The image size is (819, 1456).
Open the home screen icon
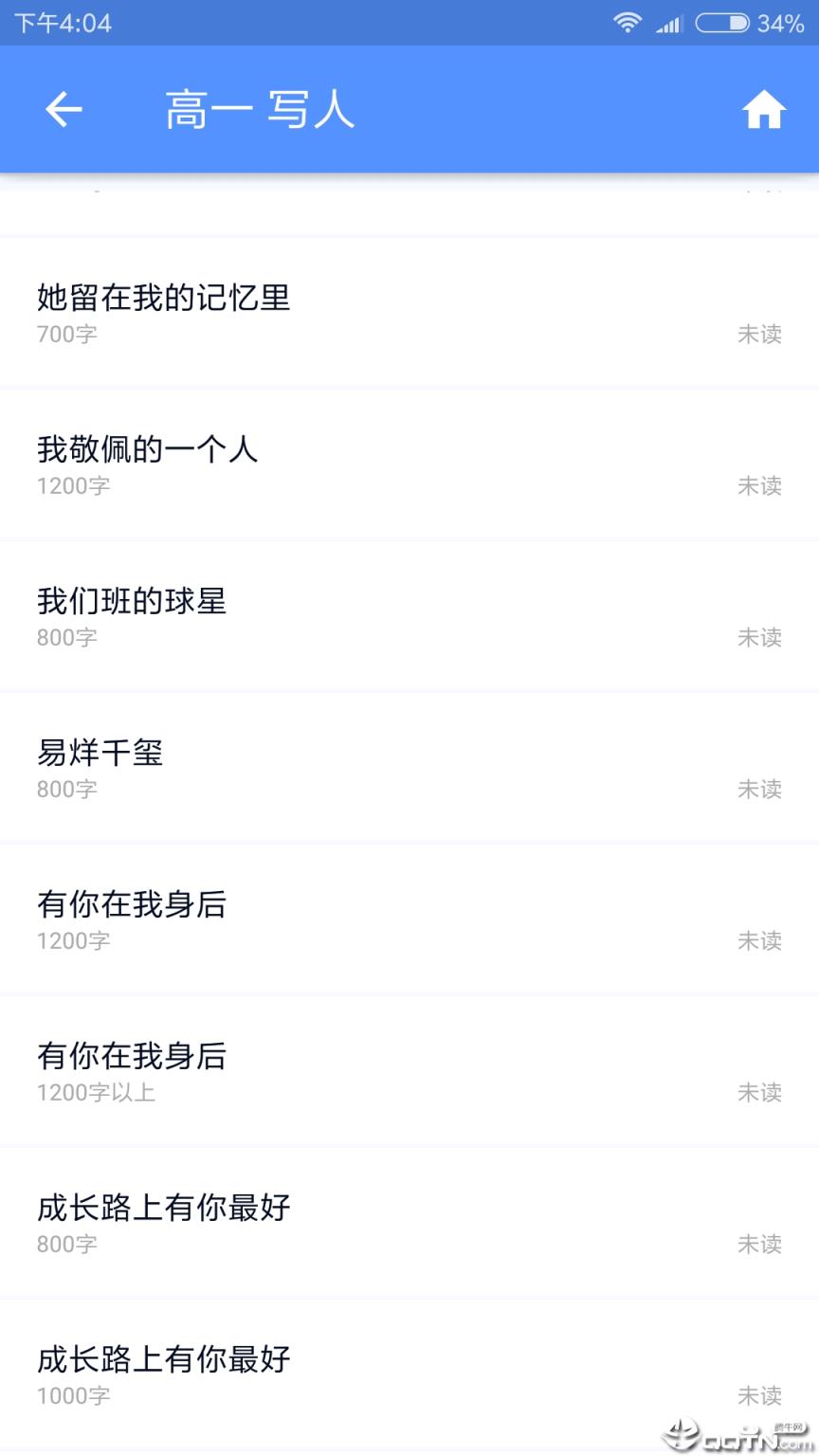[763, 109]
